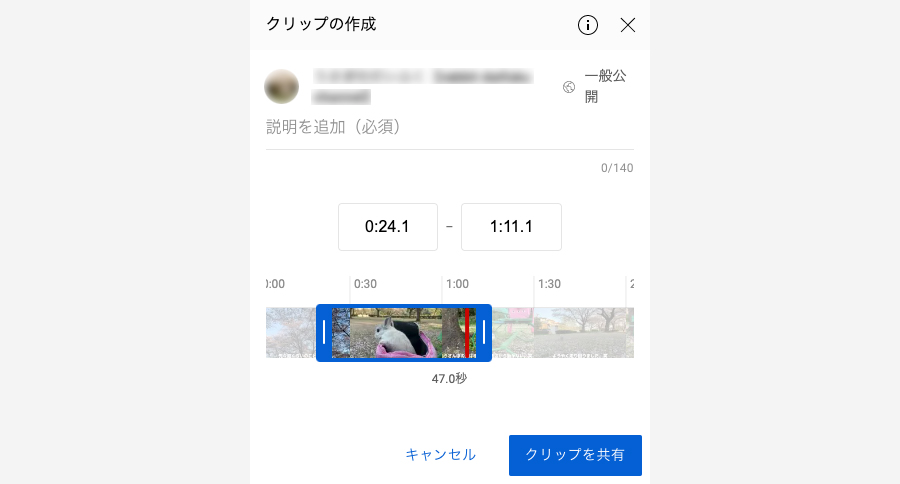900x484 pixels.
Task: Open the clip info icon
Action: click(588, 25)
